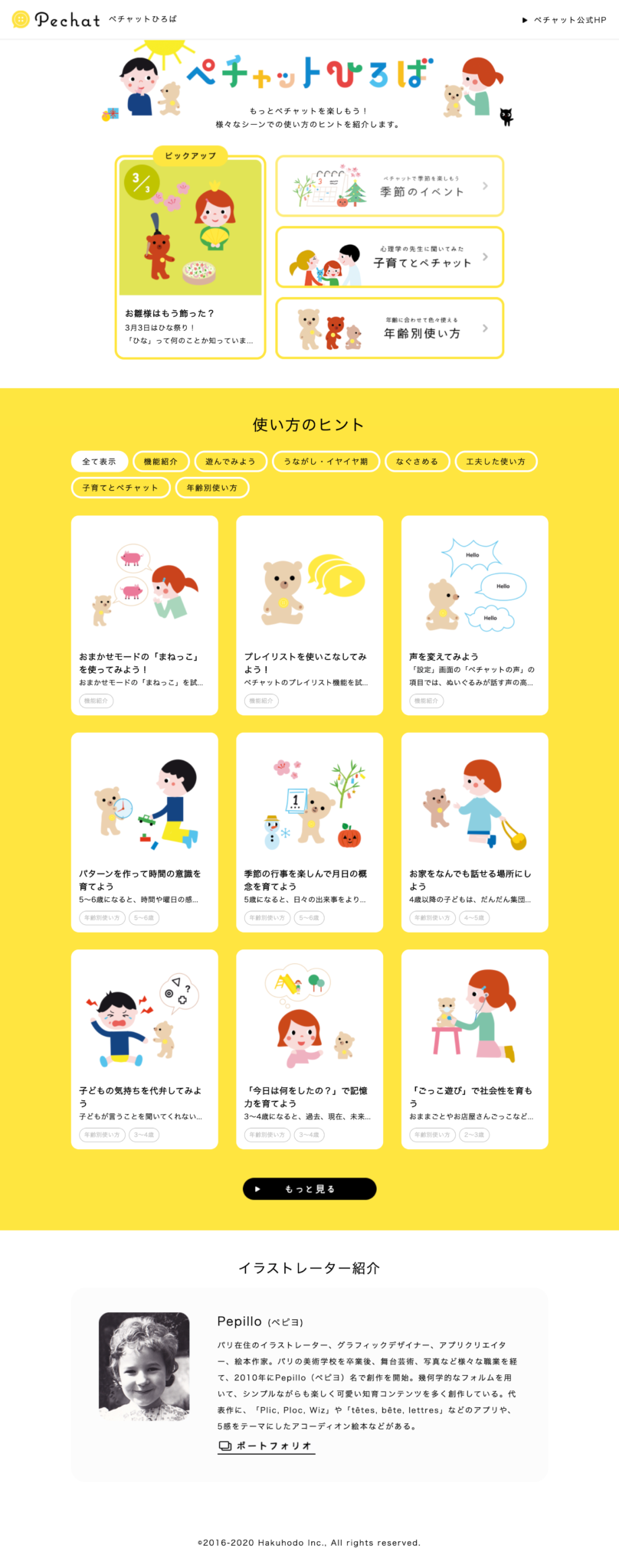Open the 年齢別使い方 banner

tap(389, 328)
